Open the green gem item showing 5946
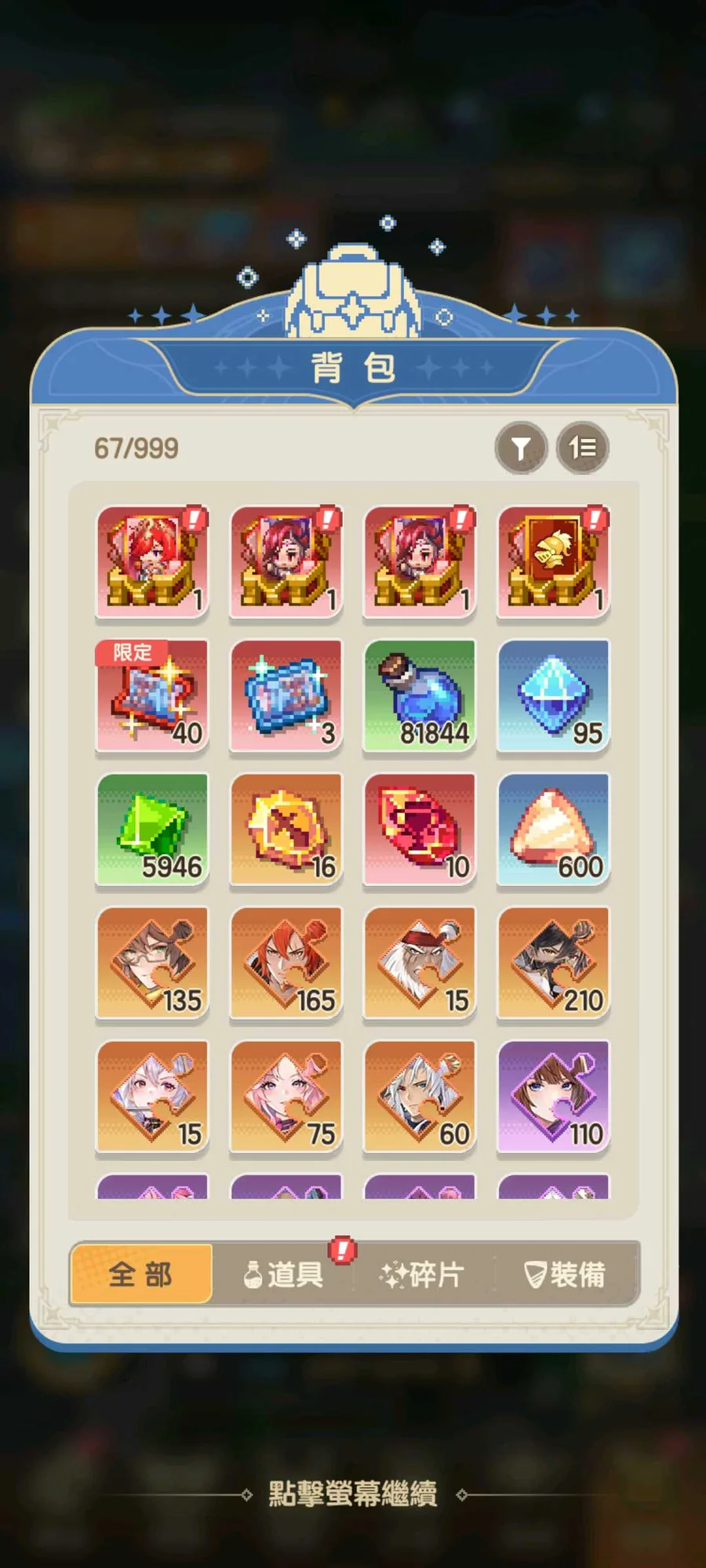Screen dimensions: 706x1568 pos(152,829)
